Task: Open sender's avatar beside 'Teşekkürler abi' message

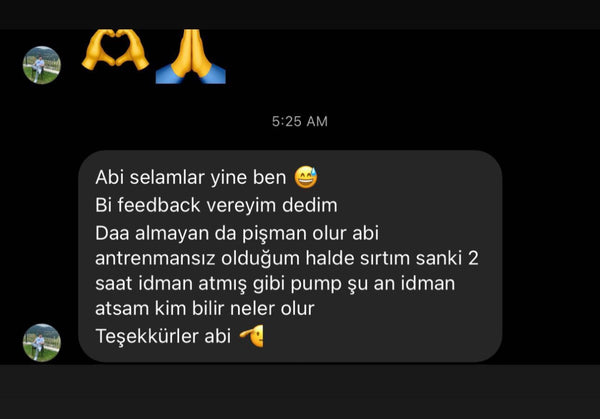Action: point(42,342)
